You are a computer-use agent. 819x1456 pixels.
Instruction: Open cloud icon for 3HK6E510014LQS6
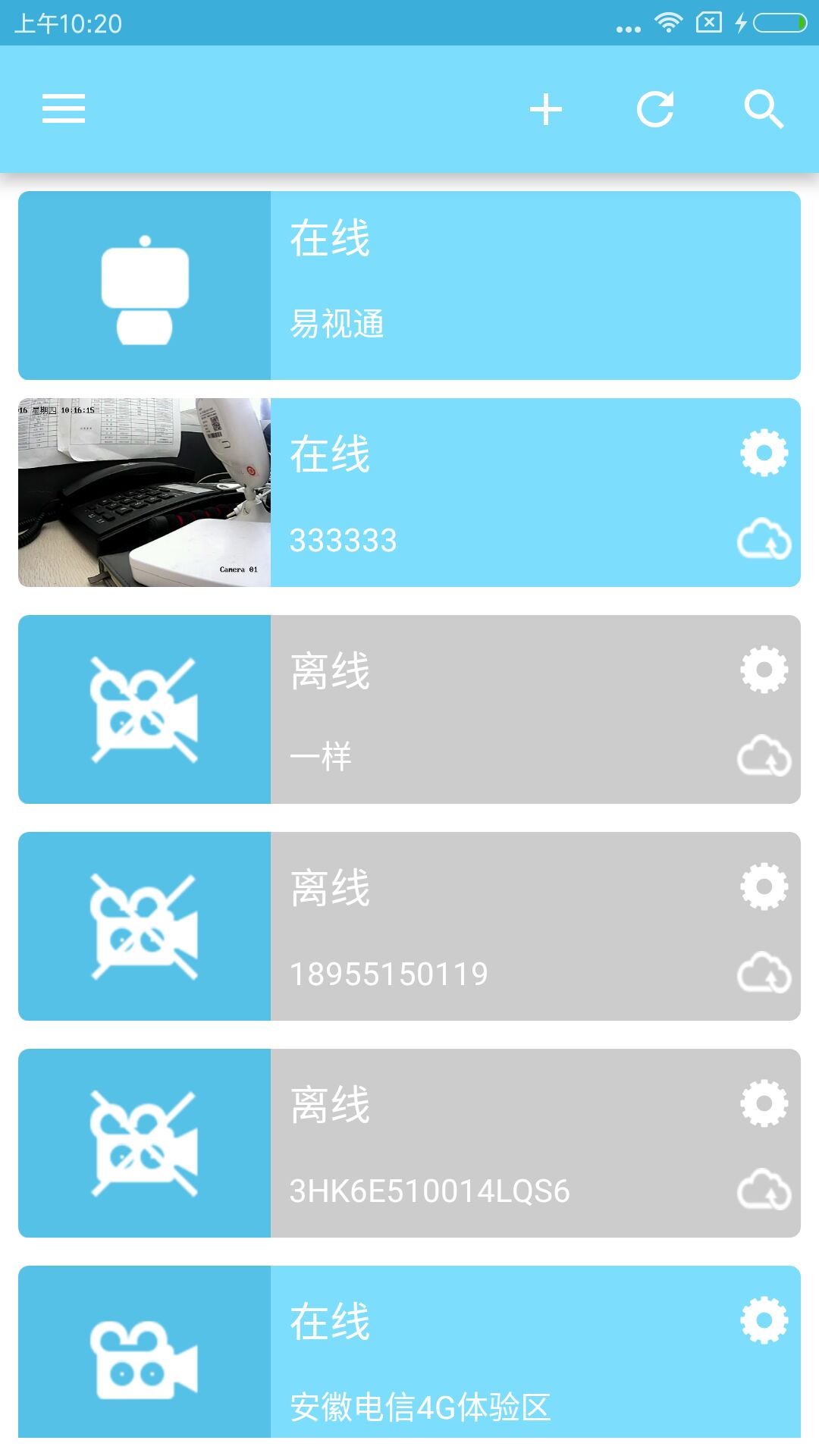(764, 1190)
